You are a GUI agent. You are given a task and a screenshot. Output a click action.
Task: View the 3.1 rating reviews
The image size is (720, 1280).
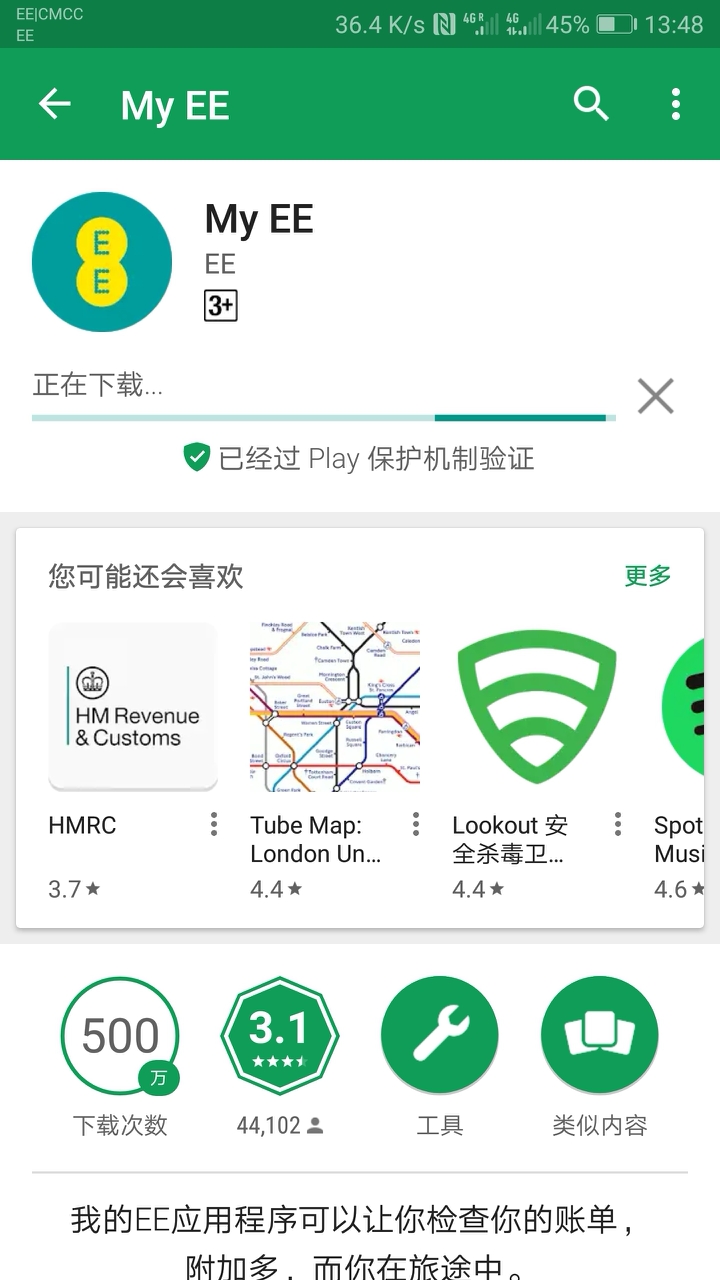(x=279, y=1036)
